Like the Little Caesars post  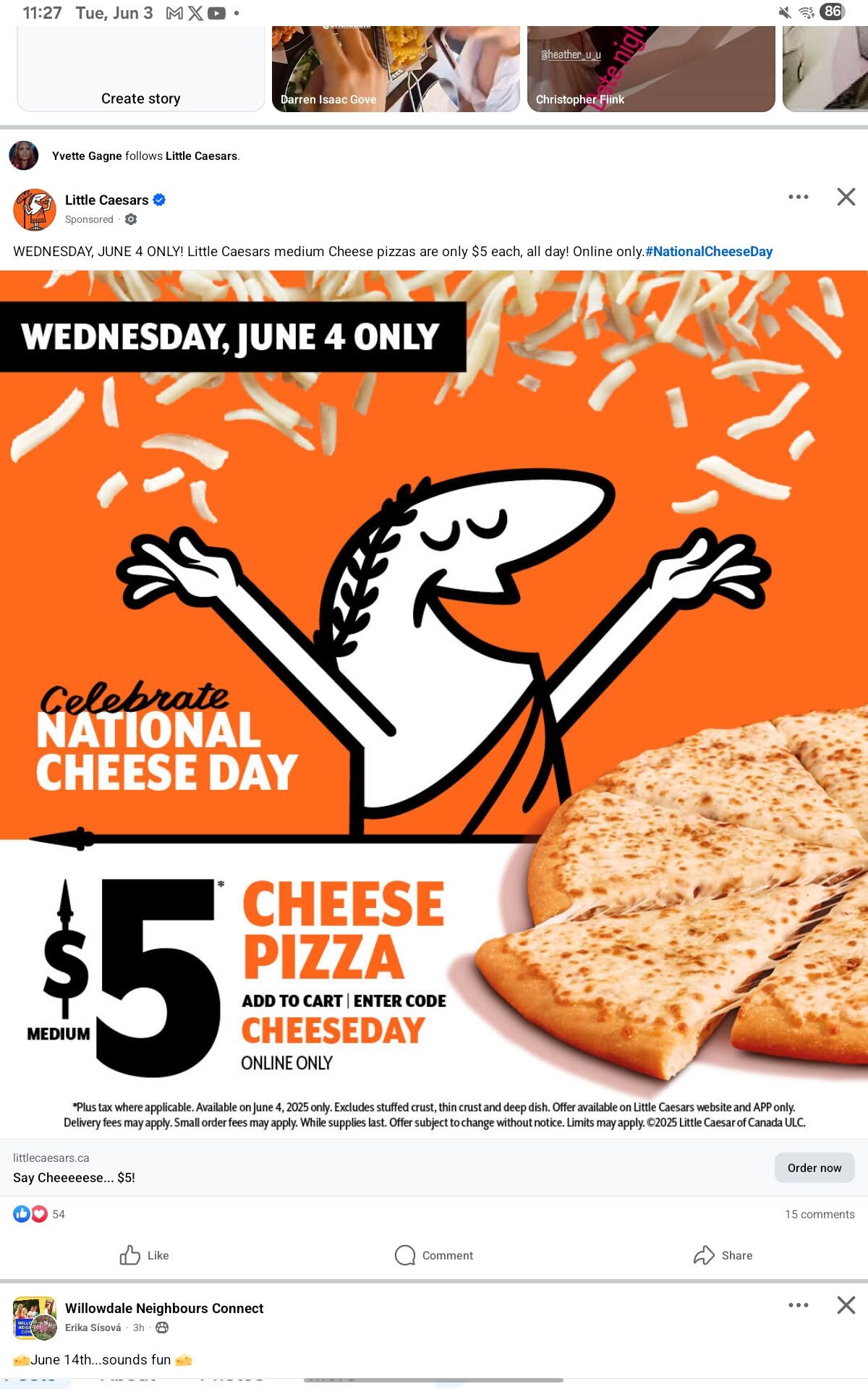[x=145, y=1255]
